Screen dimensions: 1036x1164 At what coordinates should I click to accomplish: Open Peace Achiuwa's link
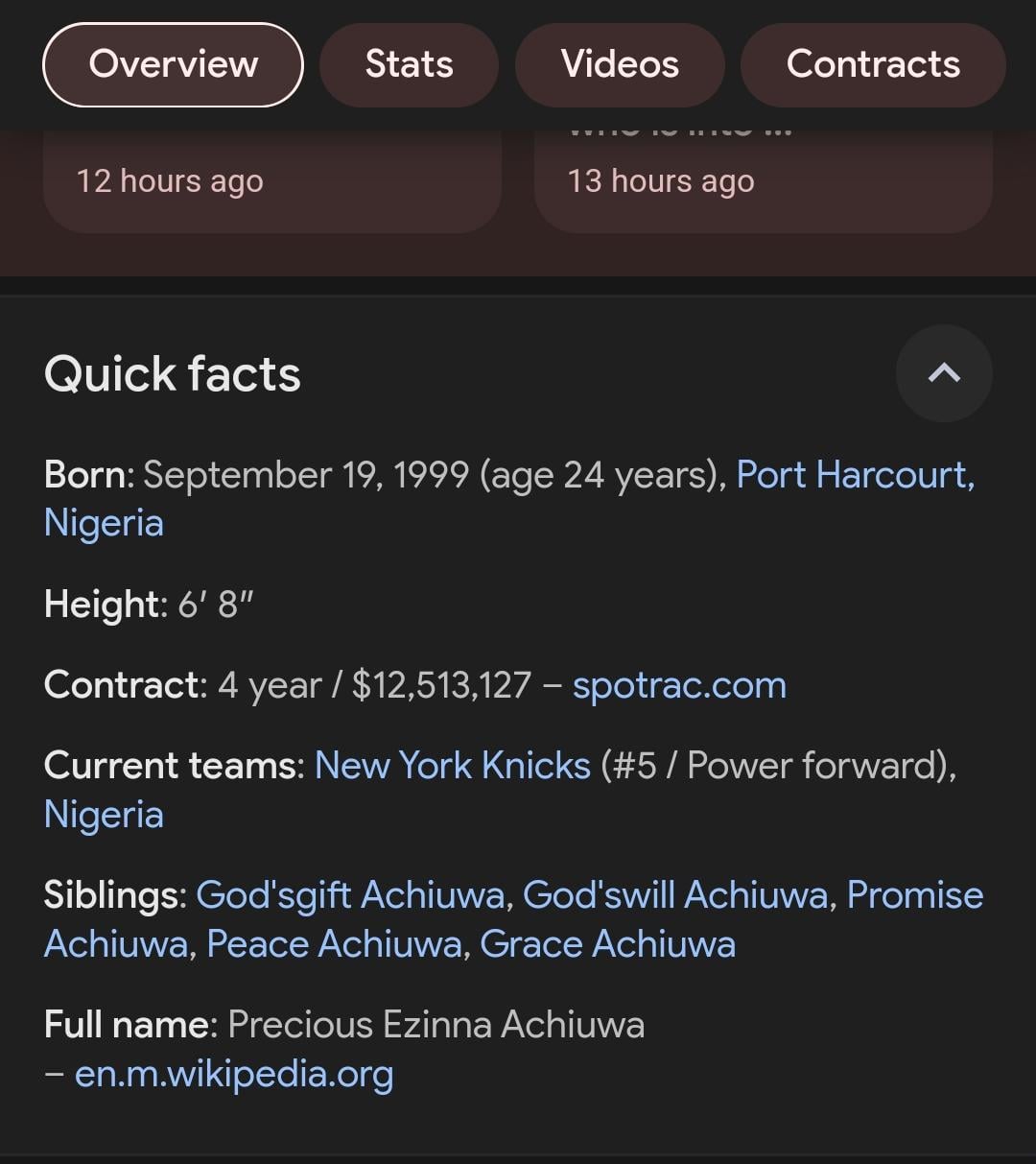point(334,944)
